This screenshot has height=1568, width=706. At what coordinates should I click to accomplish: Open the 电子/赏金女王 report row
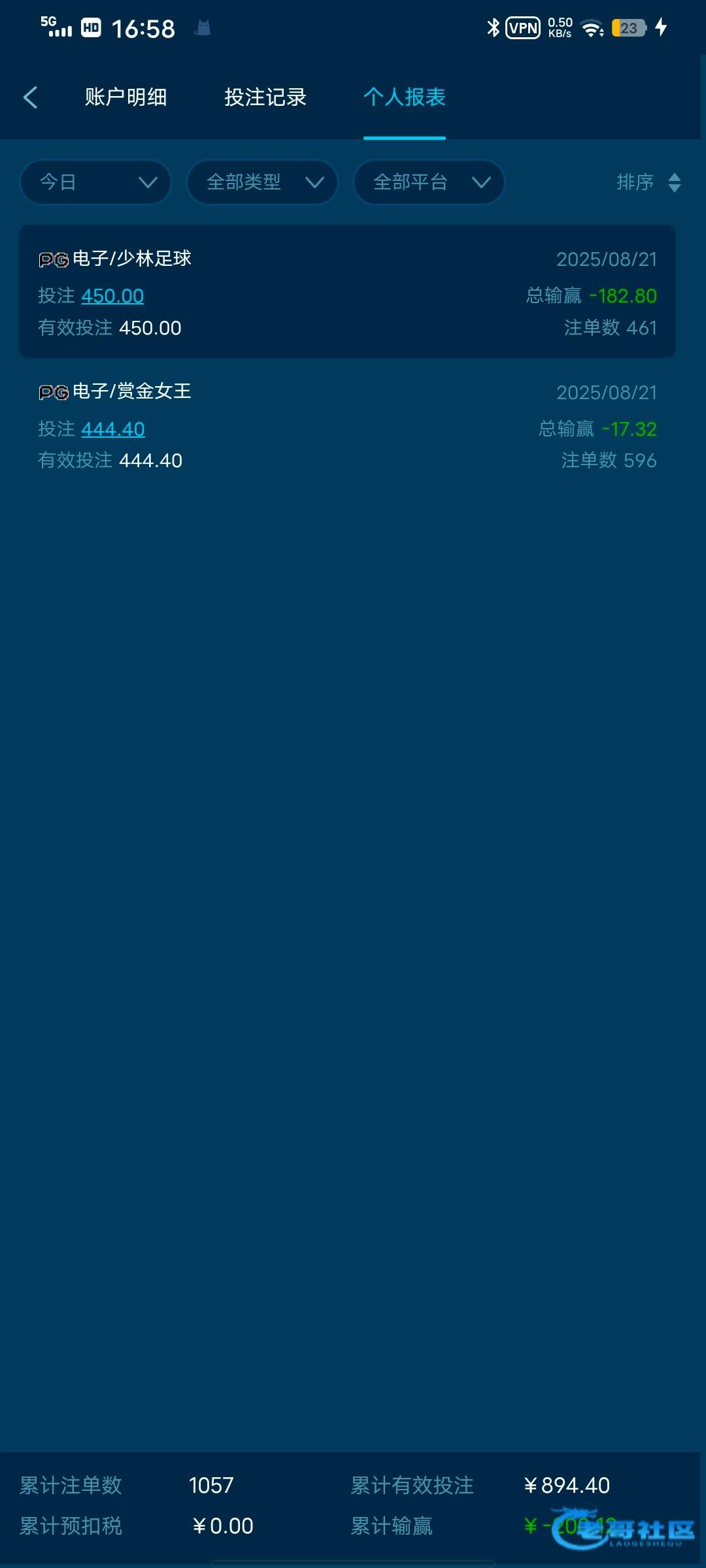[347, 425]
